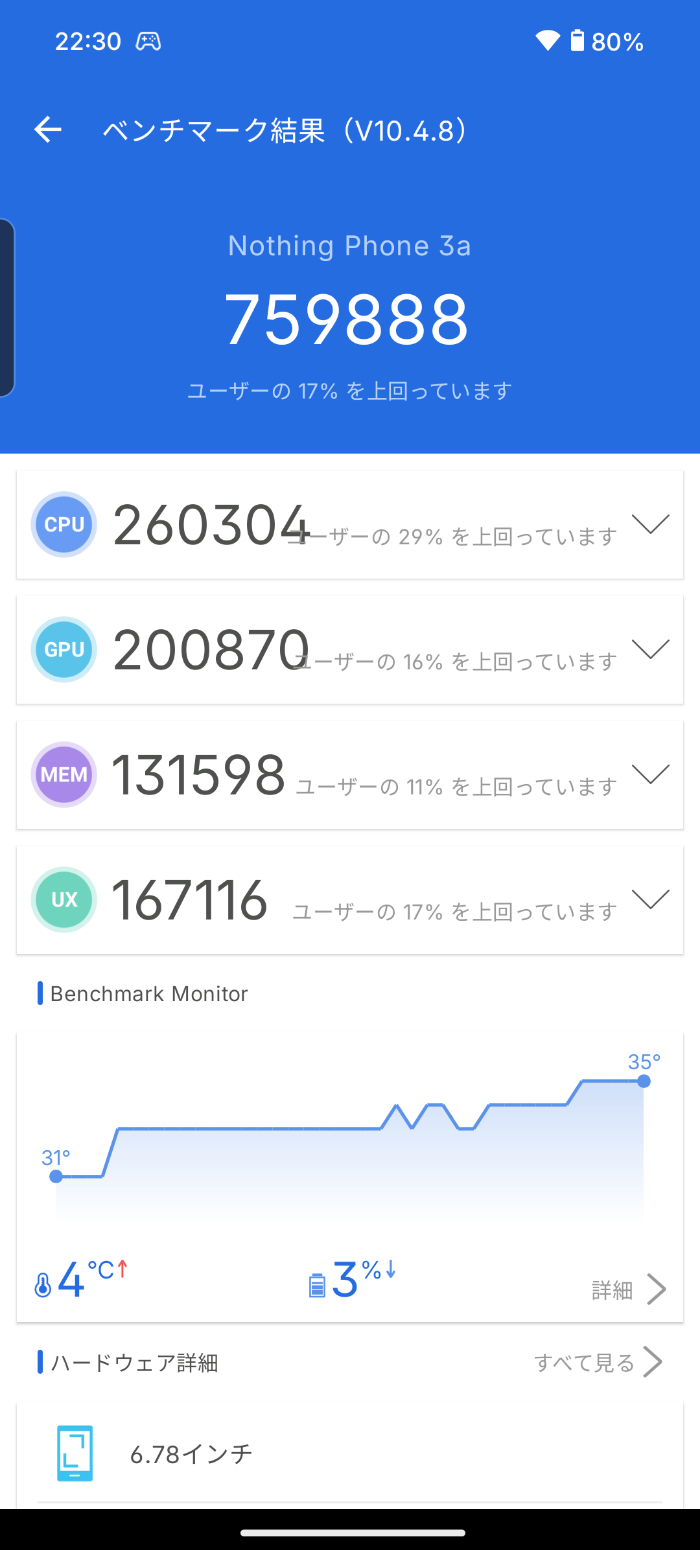
Task: Open Benchmark Monitor 詳細 details
Action: coord(629,1290)
